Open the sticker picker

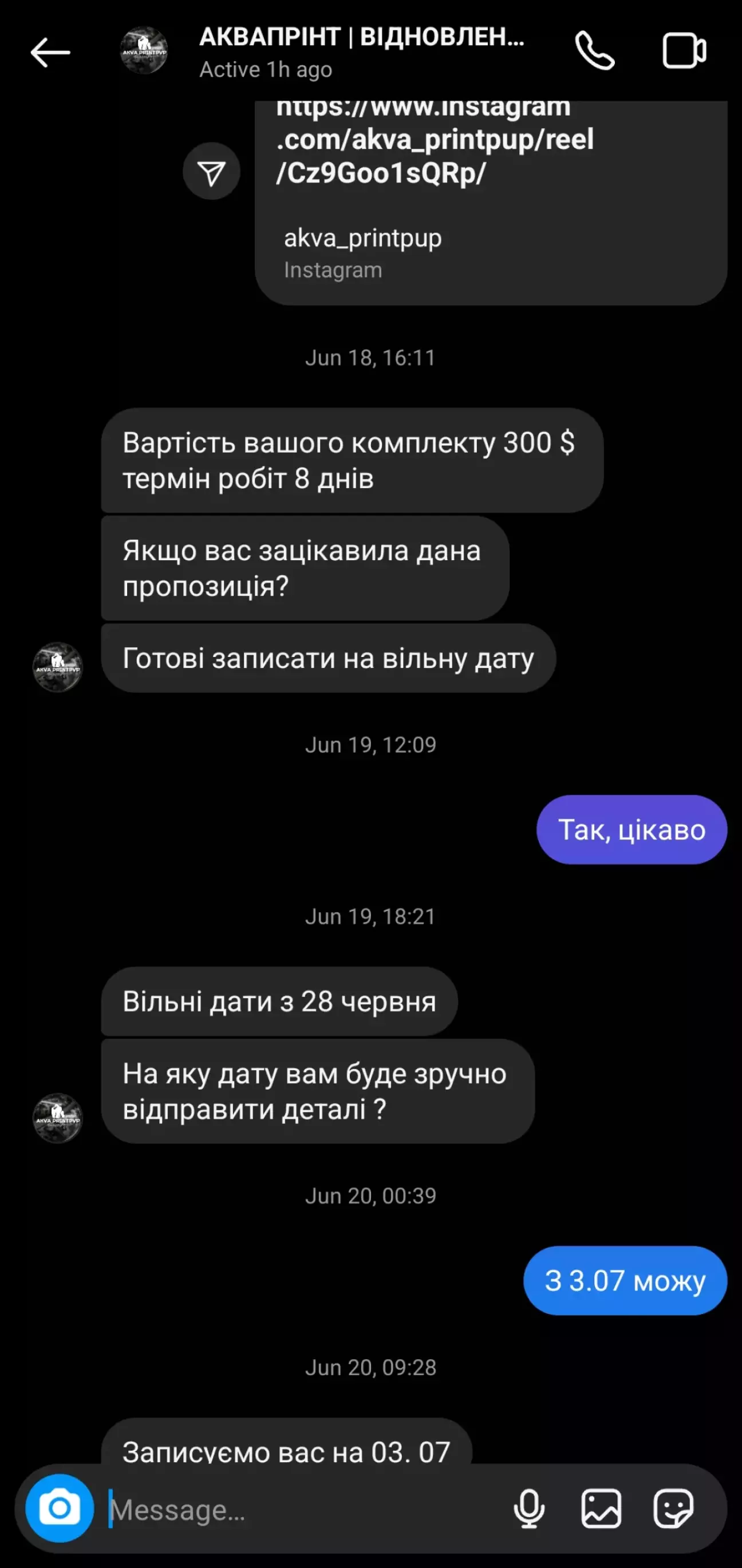point(673,1509)
